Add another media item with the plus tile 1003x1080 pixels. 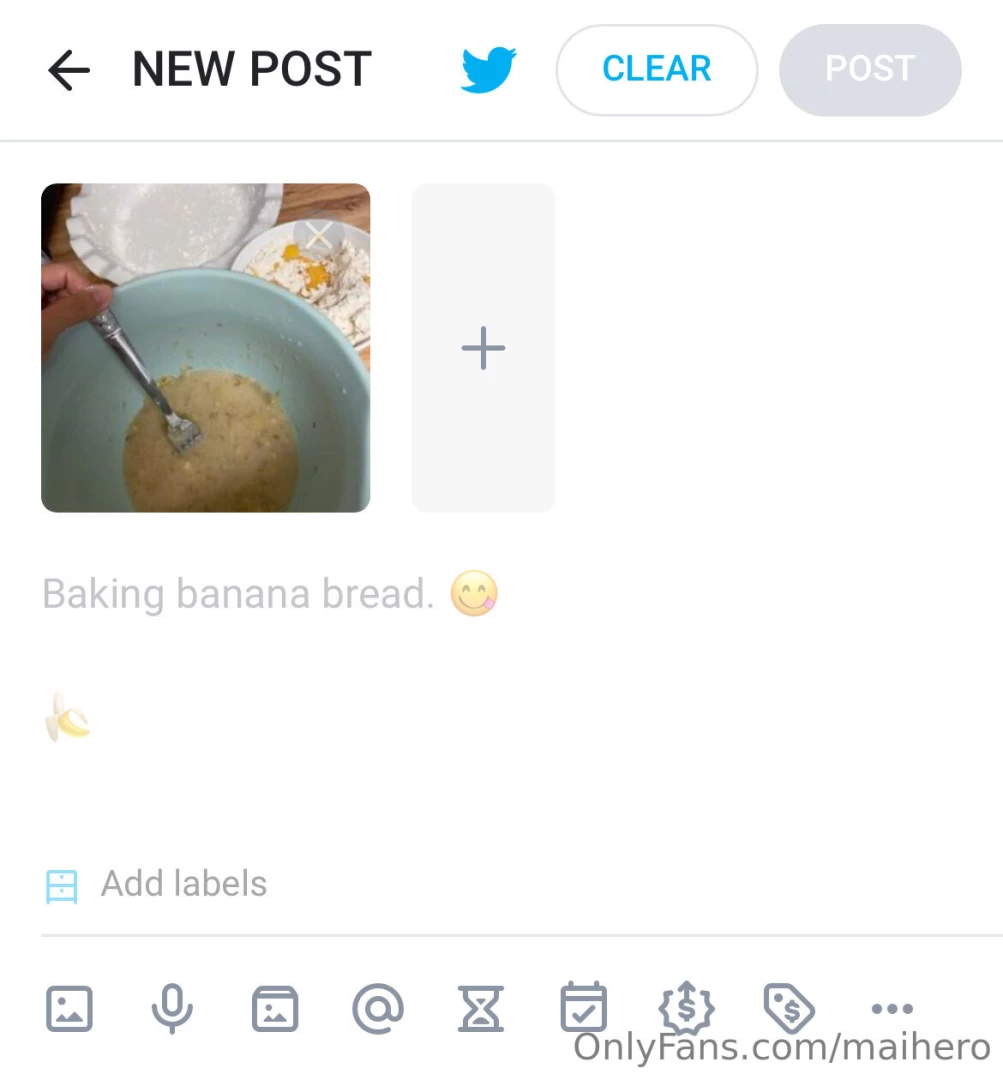tap(483, 348)
